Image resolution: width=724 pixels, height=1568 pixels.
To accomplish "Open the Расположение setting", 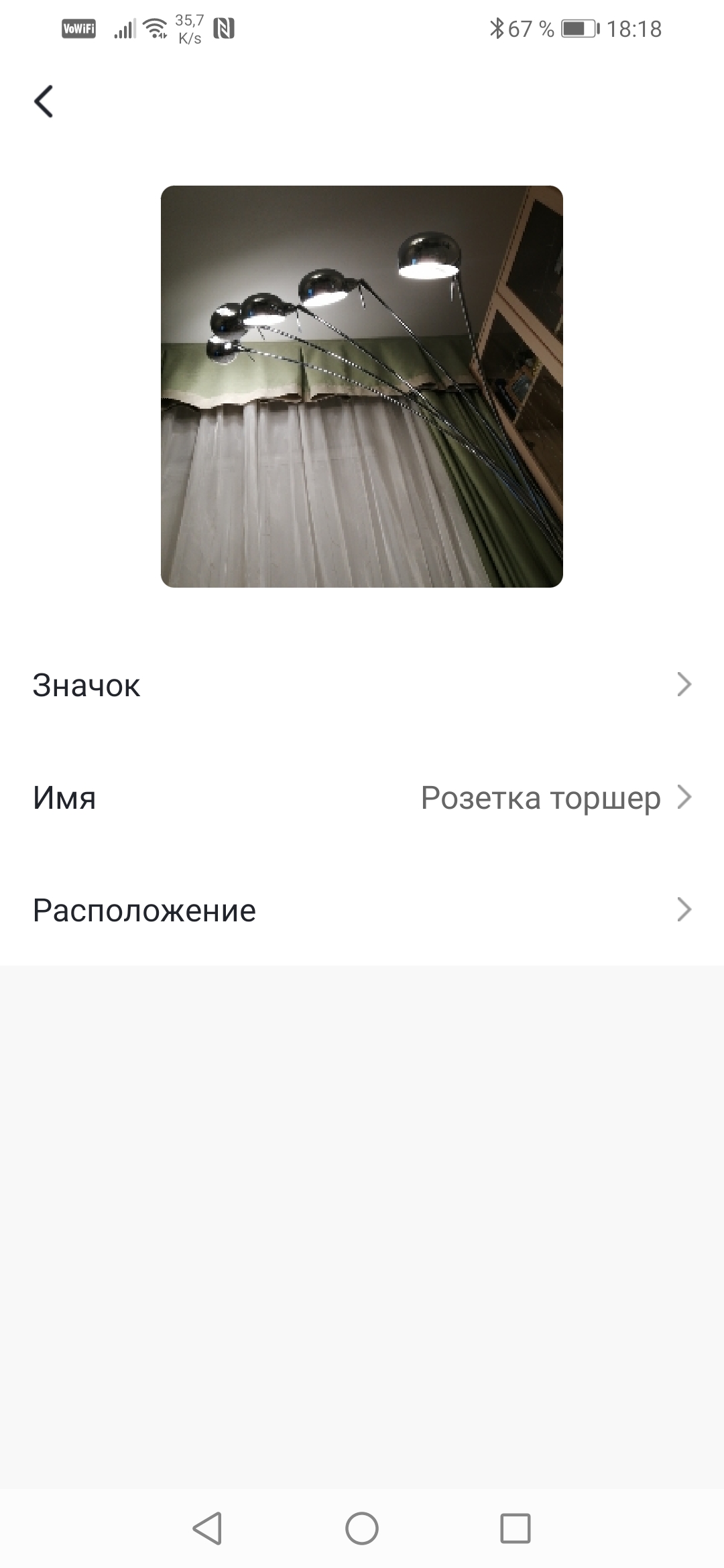I will (x=362, y=910).
